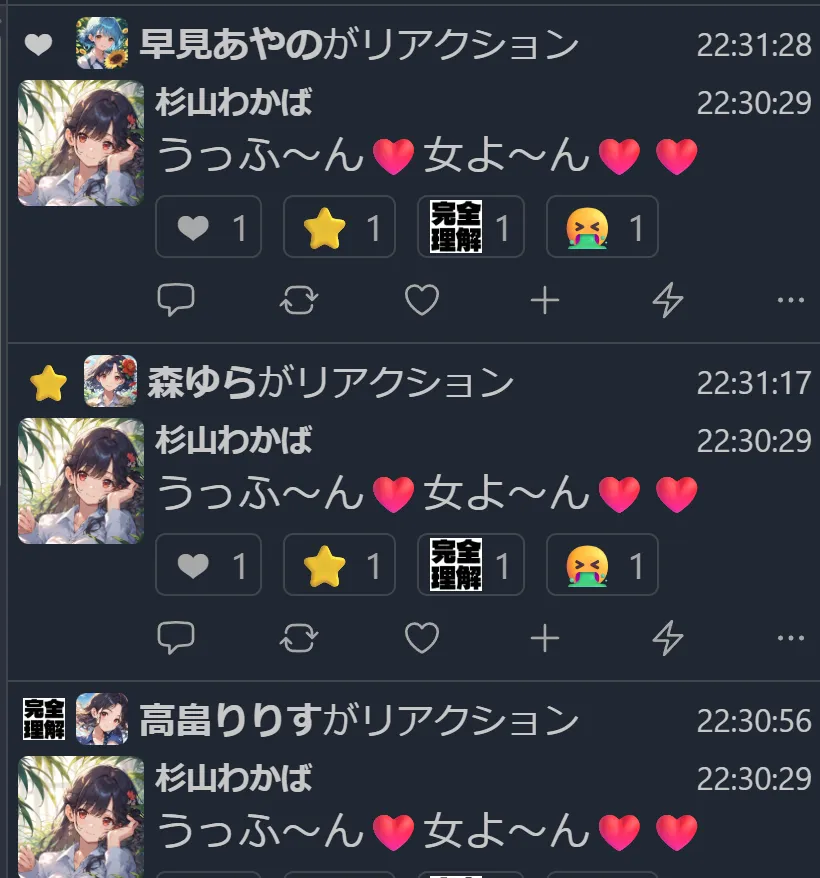Viewport: 820px width, 878px height.
Task: Open more options for post under 森ゆら's reaction
Action: pos(790,637)
